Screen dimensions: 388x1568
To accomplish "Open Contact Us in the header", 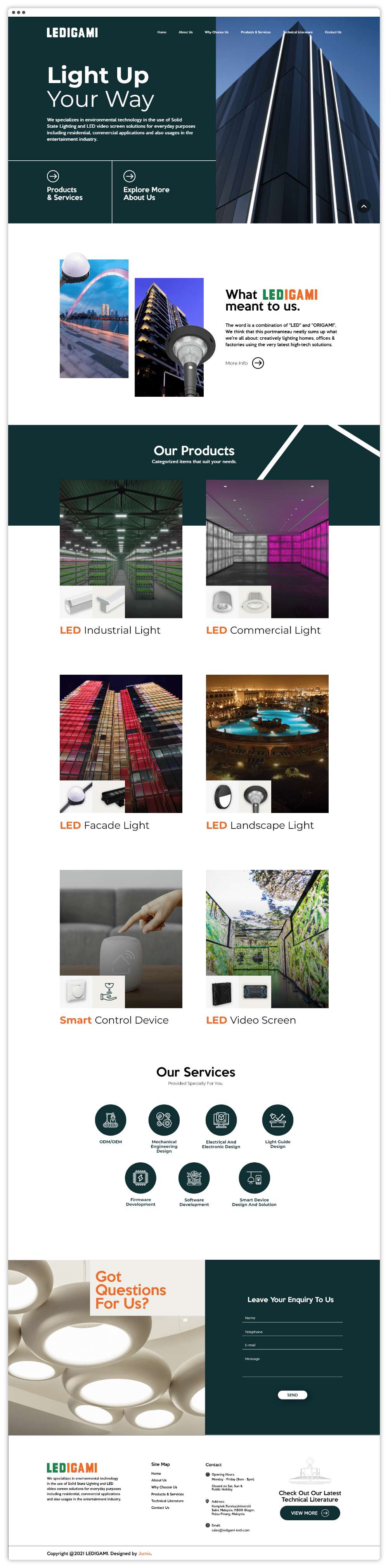I will click(333, 32).
